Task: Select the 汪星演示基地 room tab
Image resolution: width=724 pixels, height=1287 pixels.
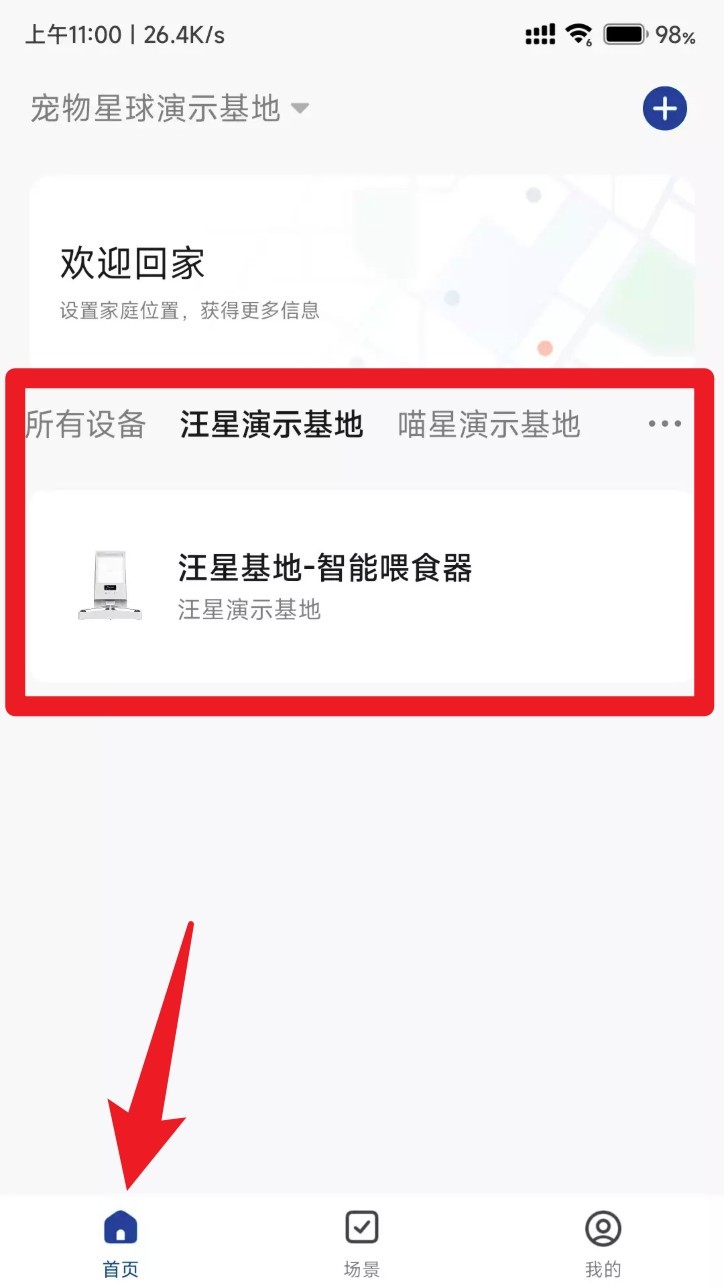Action: pyautogui.click(x=271, y=425)
